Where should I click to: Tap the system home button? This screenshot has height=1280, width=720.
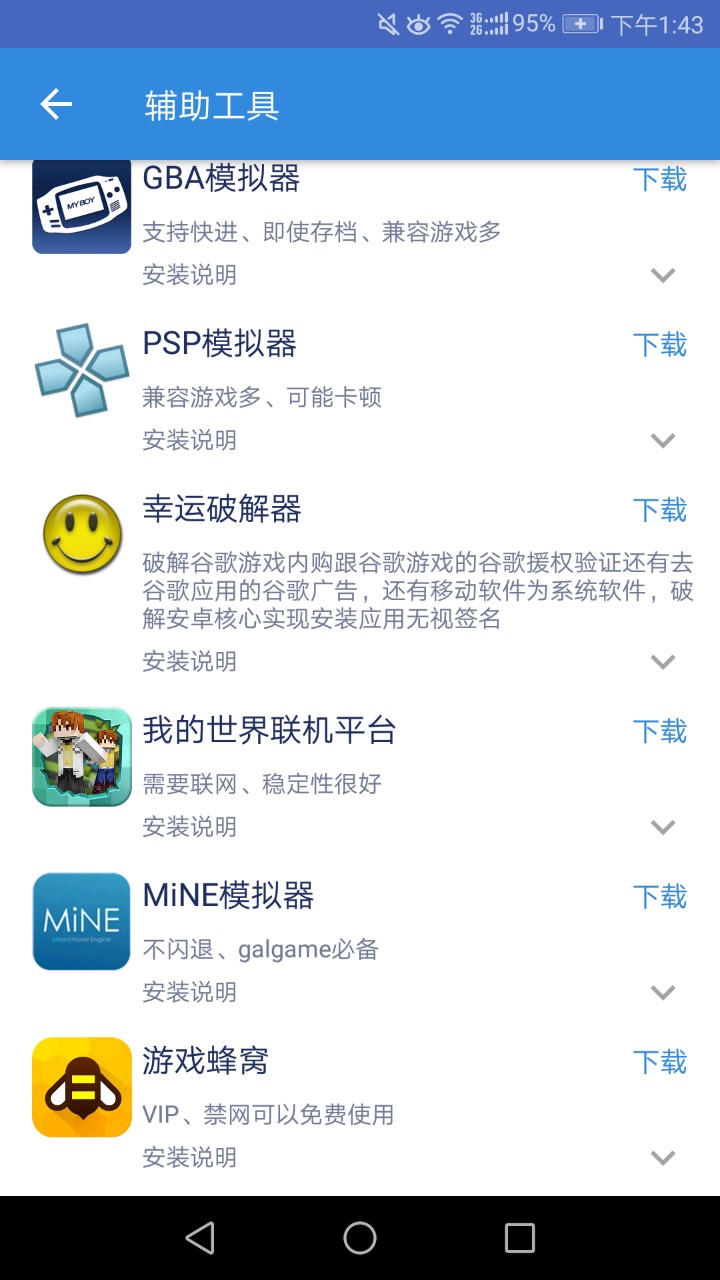click(x=360, y=1238)
